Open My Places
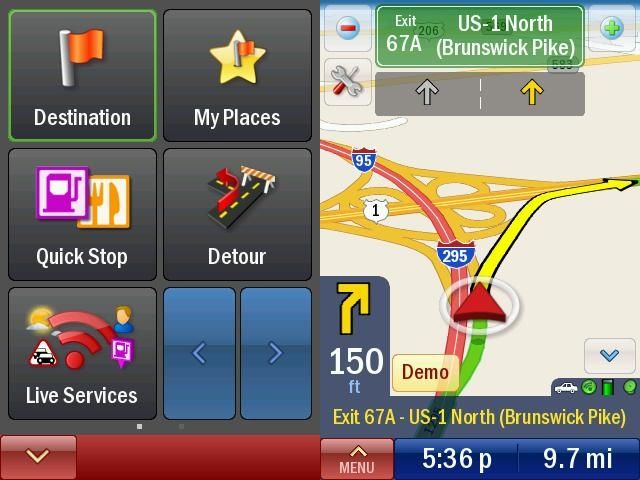This screenshot has width=640, height=480. click(237, 76)
